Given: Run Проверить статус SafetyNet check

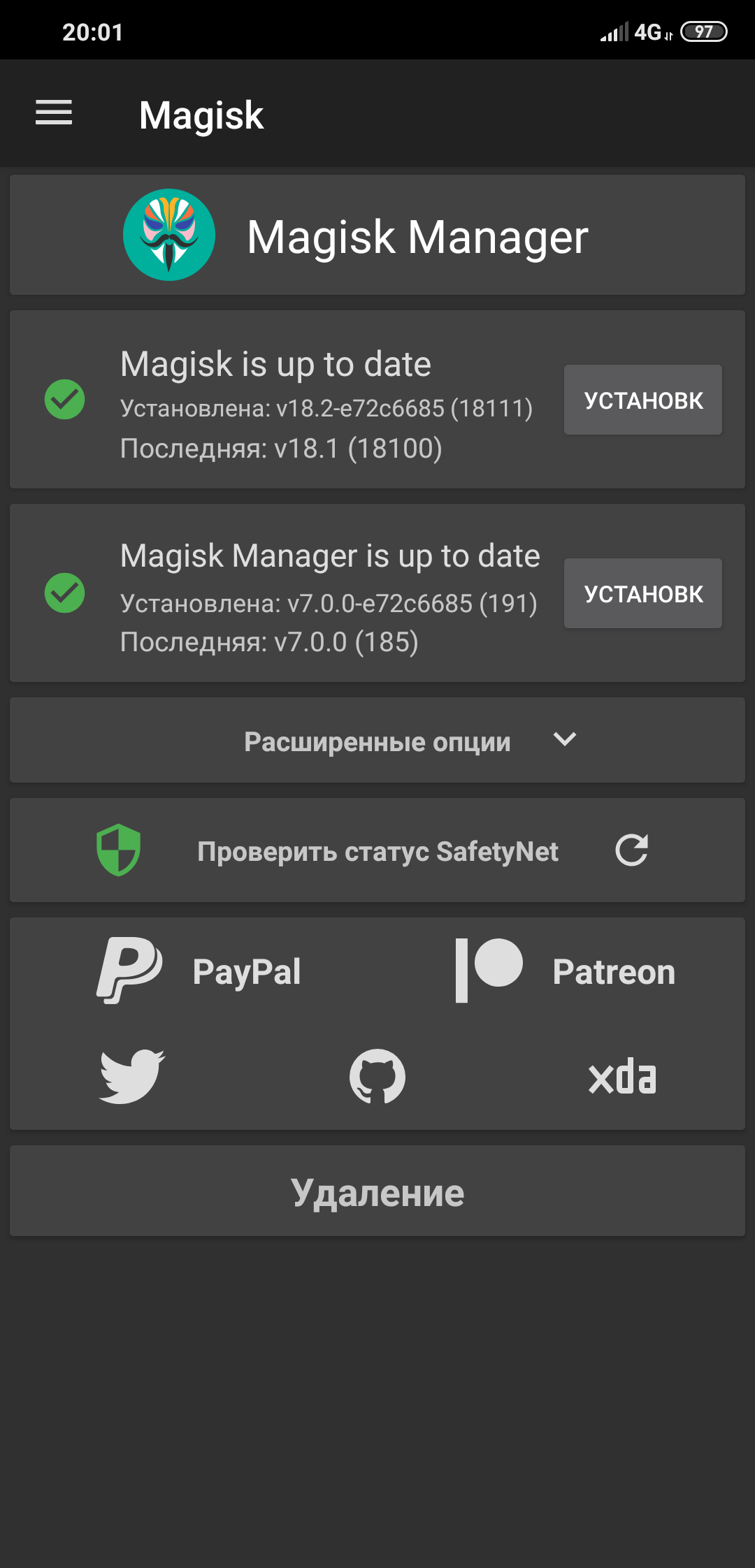Looking at the screenshot, I should coord(377,850).
